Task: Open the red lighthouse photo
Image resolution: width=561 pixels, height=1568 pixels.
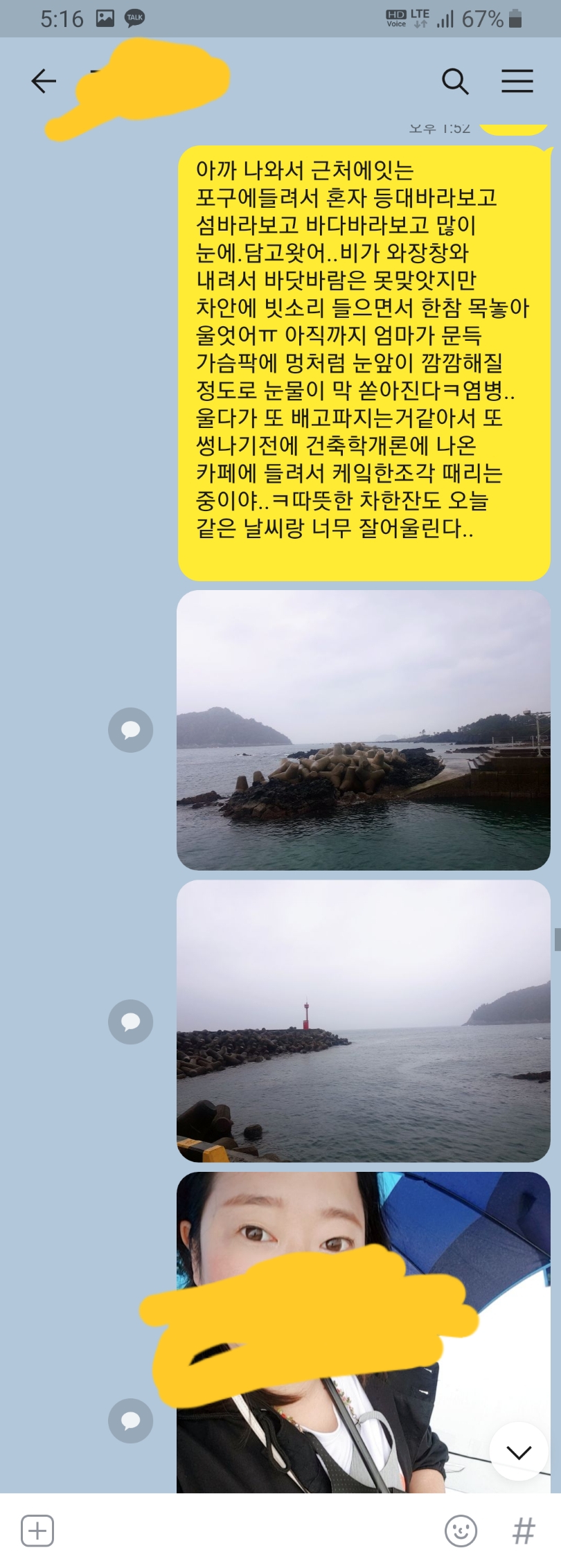Action: tap(363, 1021)
